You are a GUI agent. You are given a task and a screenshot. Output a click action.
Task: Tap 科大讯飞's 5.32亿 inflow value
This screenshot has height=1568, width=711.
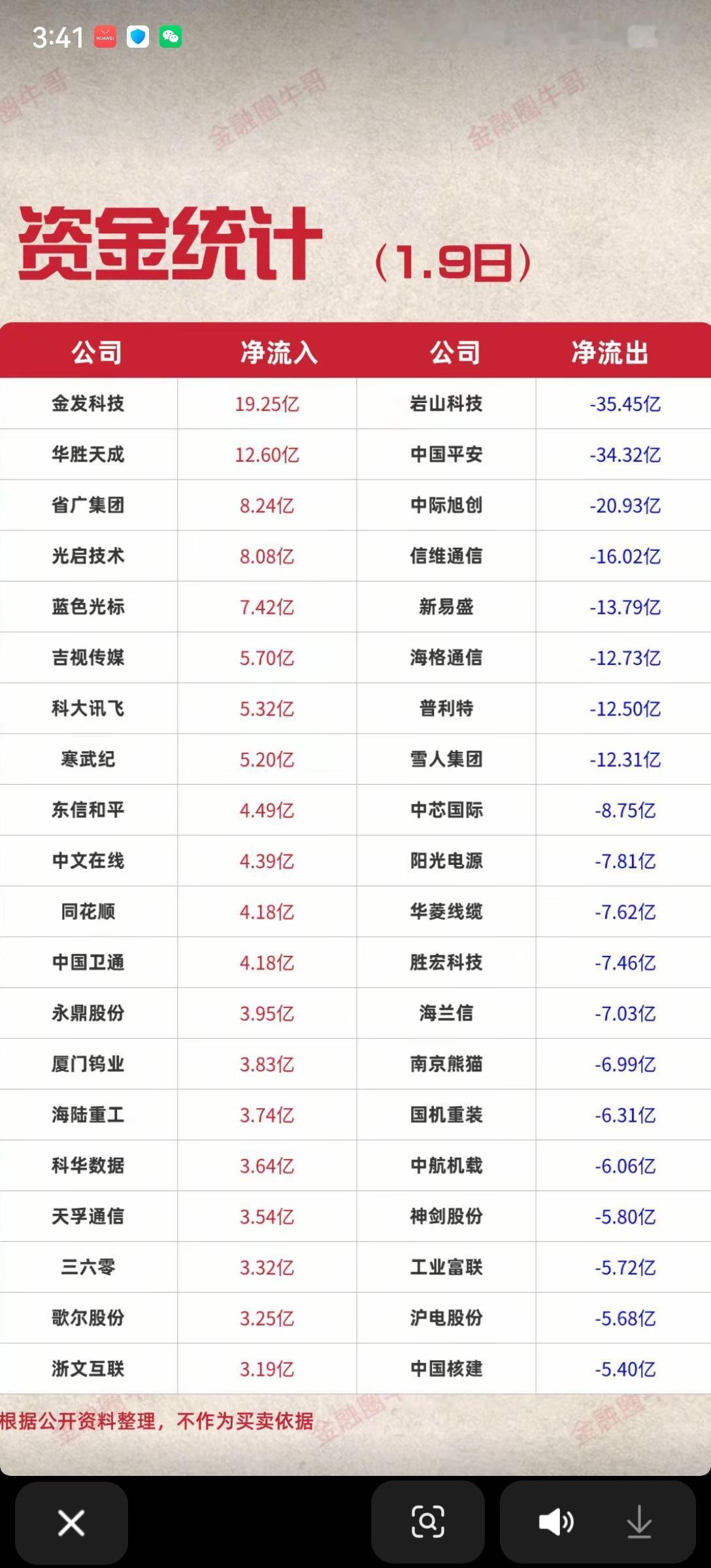click(x=266, y=708)
